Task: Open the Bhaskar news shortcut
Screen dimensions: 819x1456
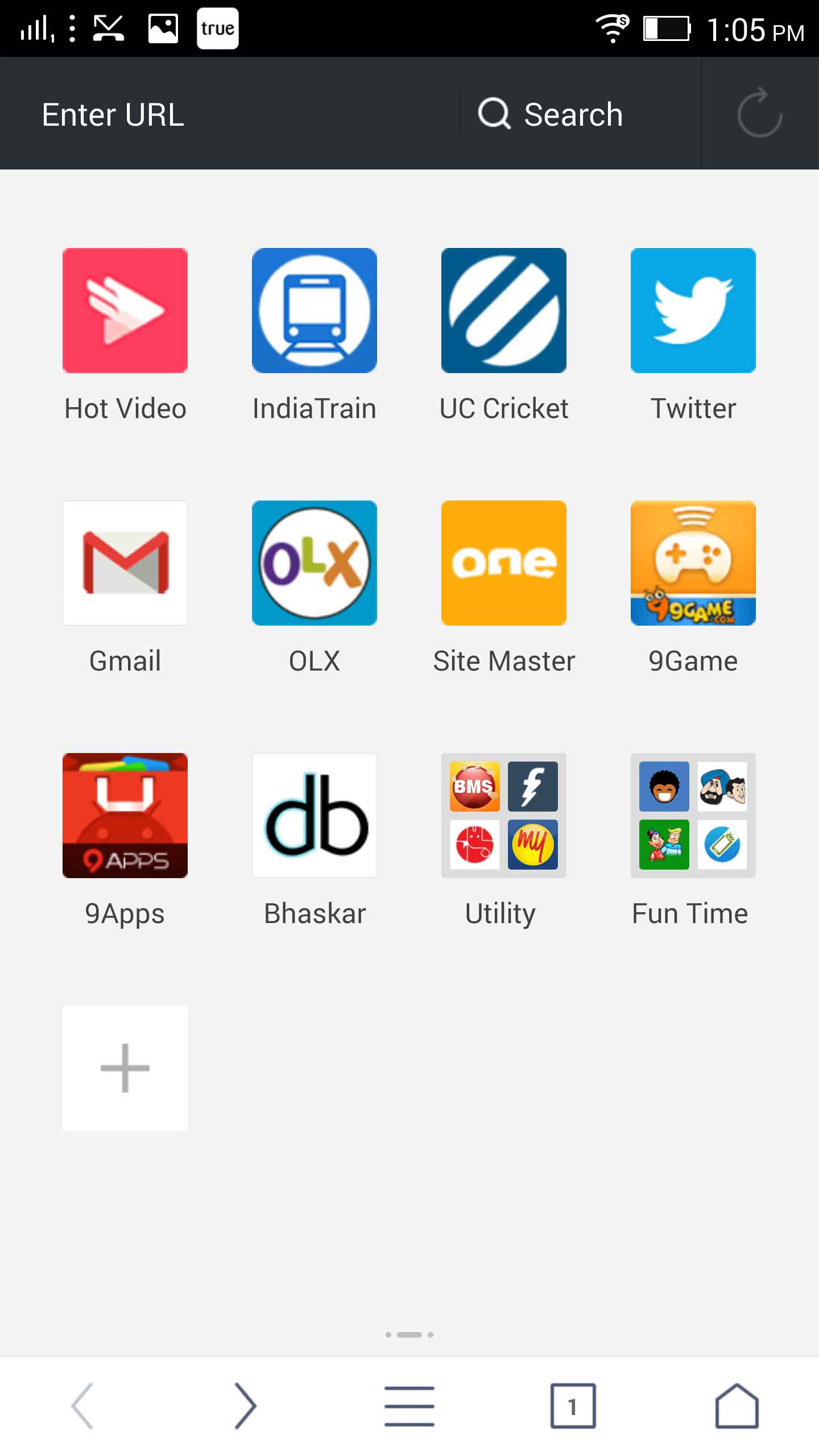Action: tap(315, 816)
